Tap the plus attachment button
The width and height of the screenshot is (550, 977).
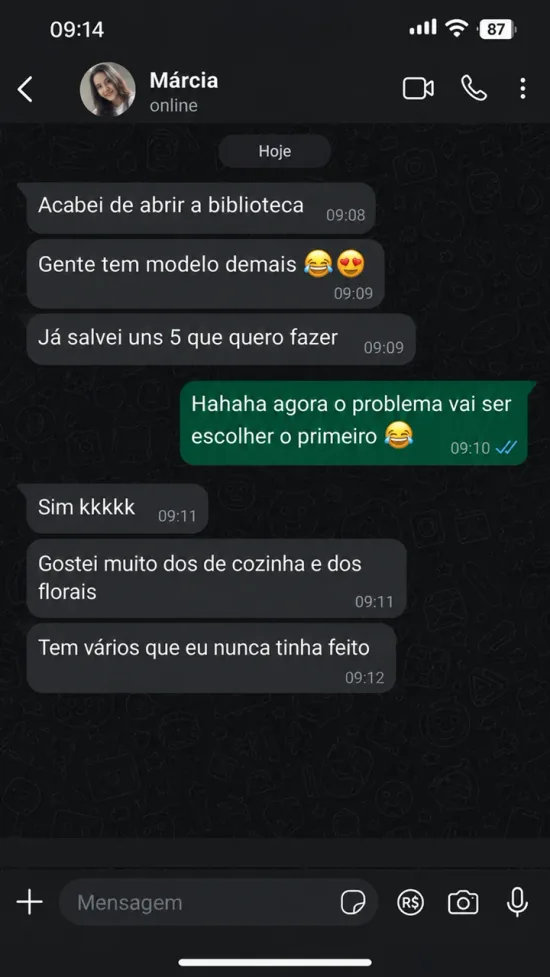(x=29, y=902)
